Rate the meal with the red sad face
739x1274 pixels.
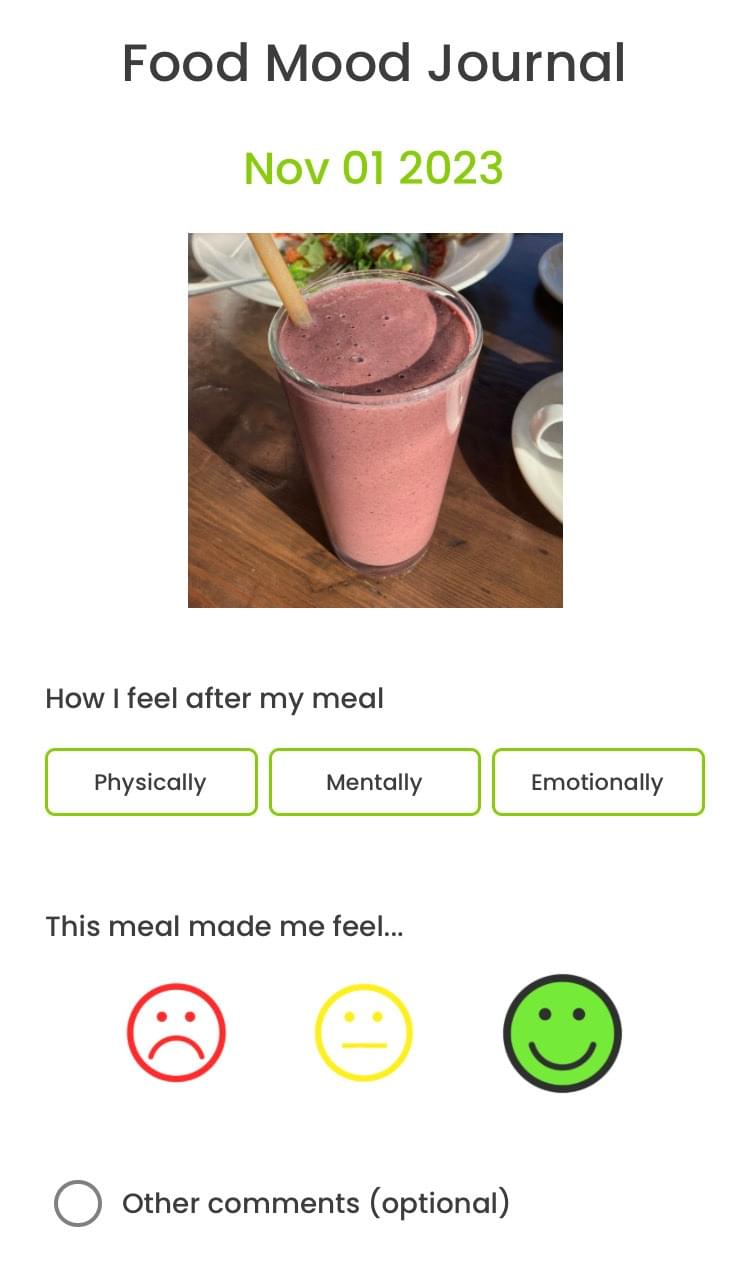(x=176, y=1033)
